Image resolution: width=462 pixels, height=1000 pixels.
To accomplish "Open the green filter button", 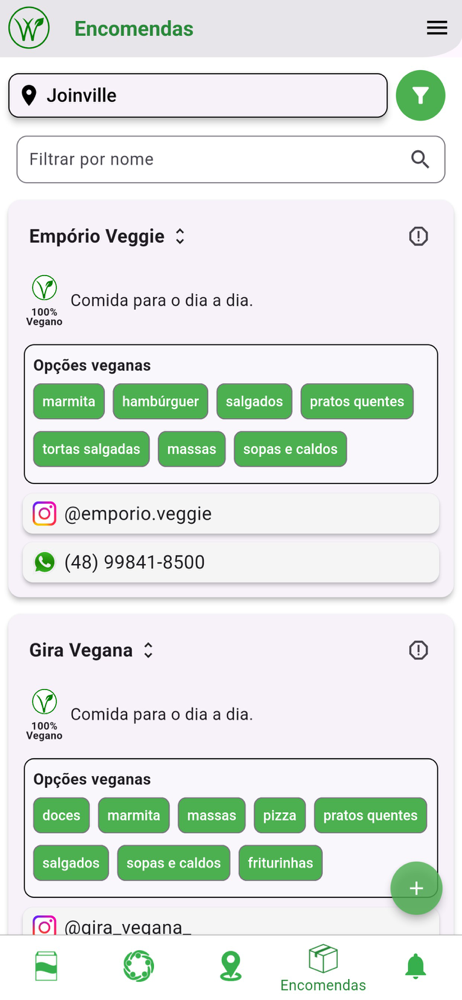I will tap(421, 96).
